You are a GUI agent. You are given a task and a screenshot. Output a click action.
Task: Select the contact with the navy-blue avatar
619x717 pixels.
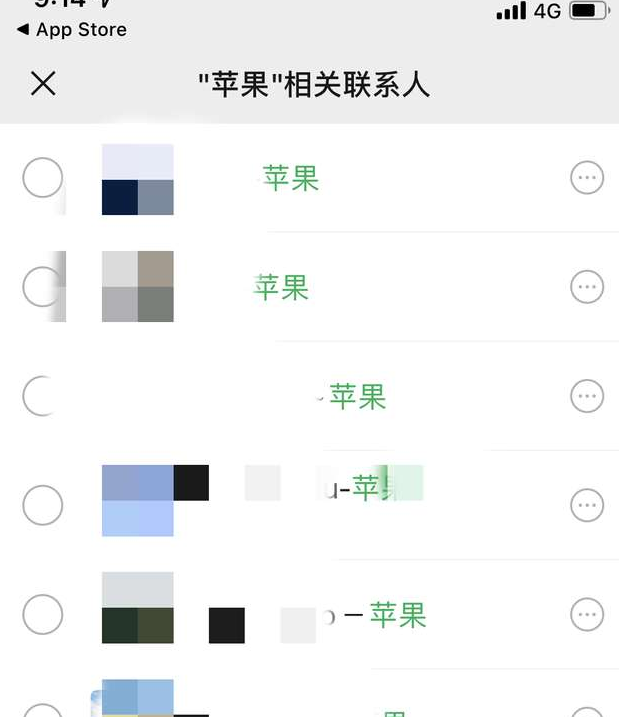pos(42,179)
